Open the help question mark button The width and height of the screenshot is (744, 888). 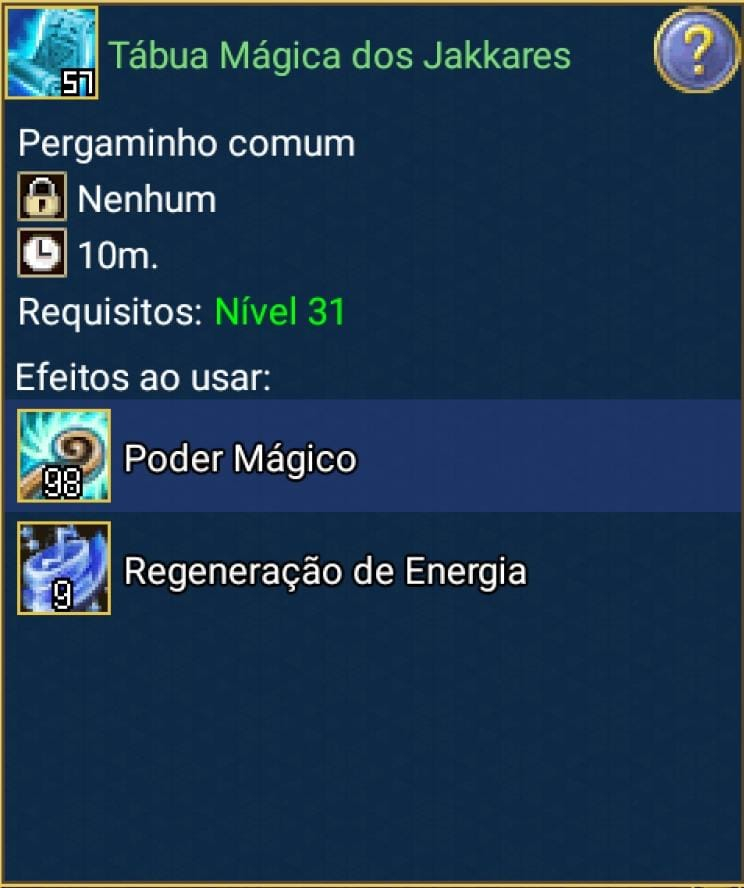pos(696,50)
